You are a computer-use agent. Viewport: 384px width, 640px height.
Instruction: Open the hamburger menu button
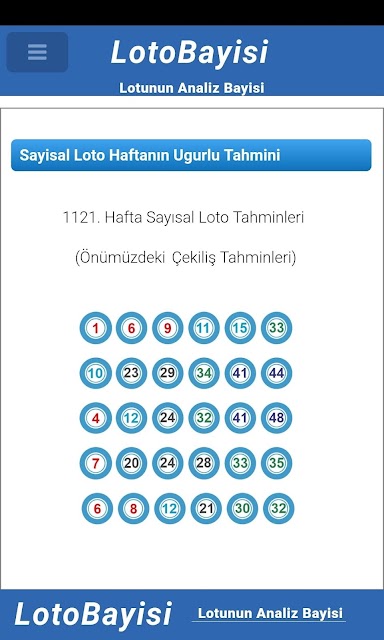(x=37, y=52)
